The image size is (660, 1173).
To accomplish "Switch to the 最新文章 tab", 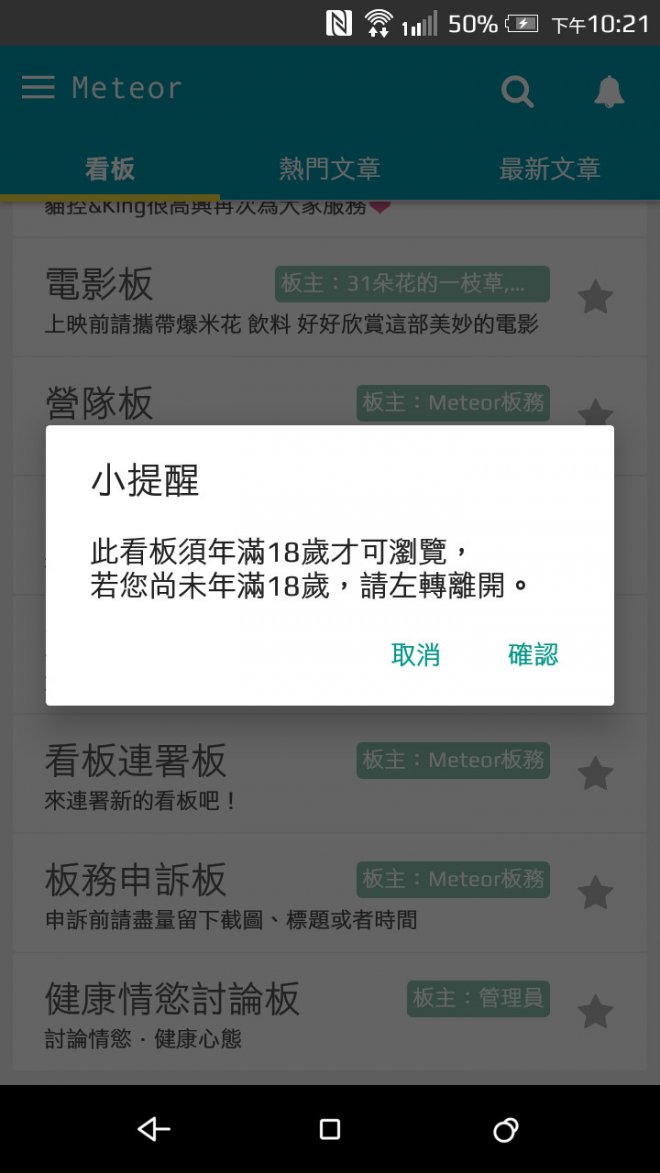I will point(549,169).
